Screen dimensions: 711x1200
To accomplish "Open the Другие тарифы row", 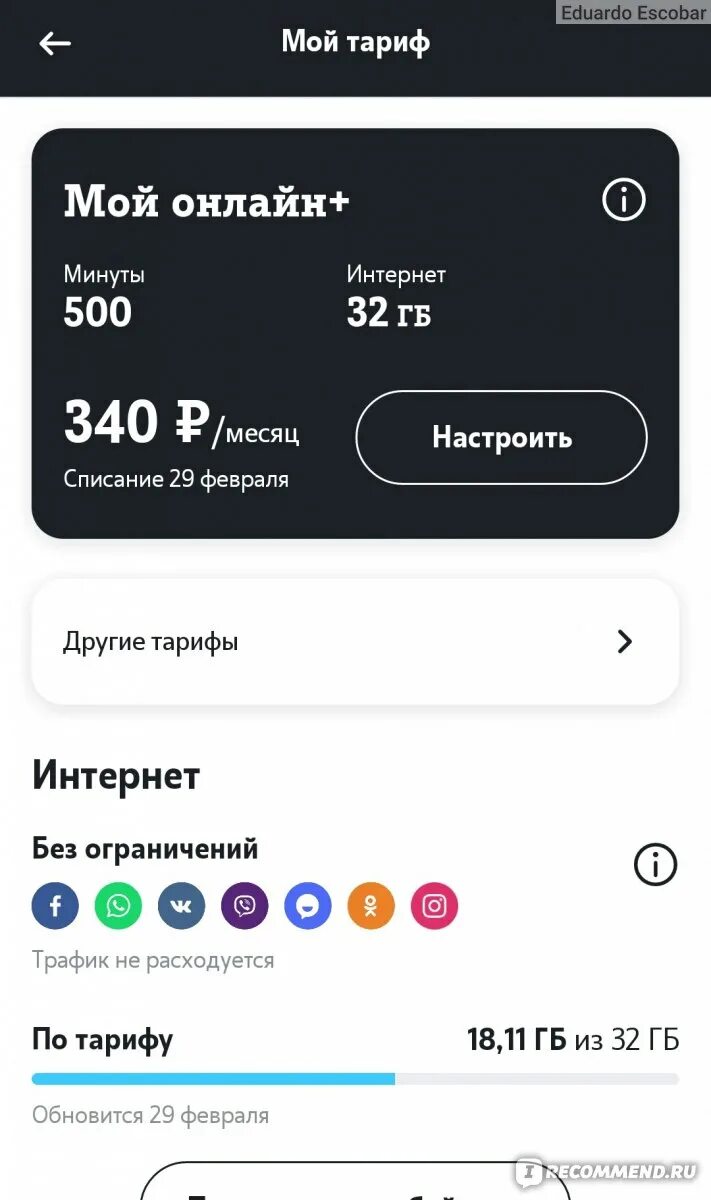I will [x=355, y=642].
